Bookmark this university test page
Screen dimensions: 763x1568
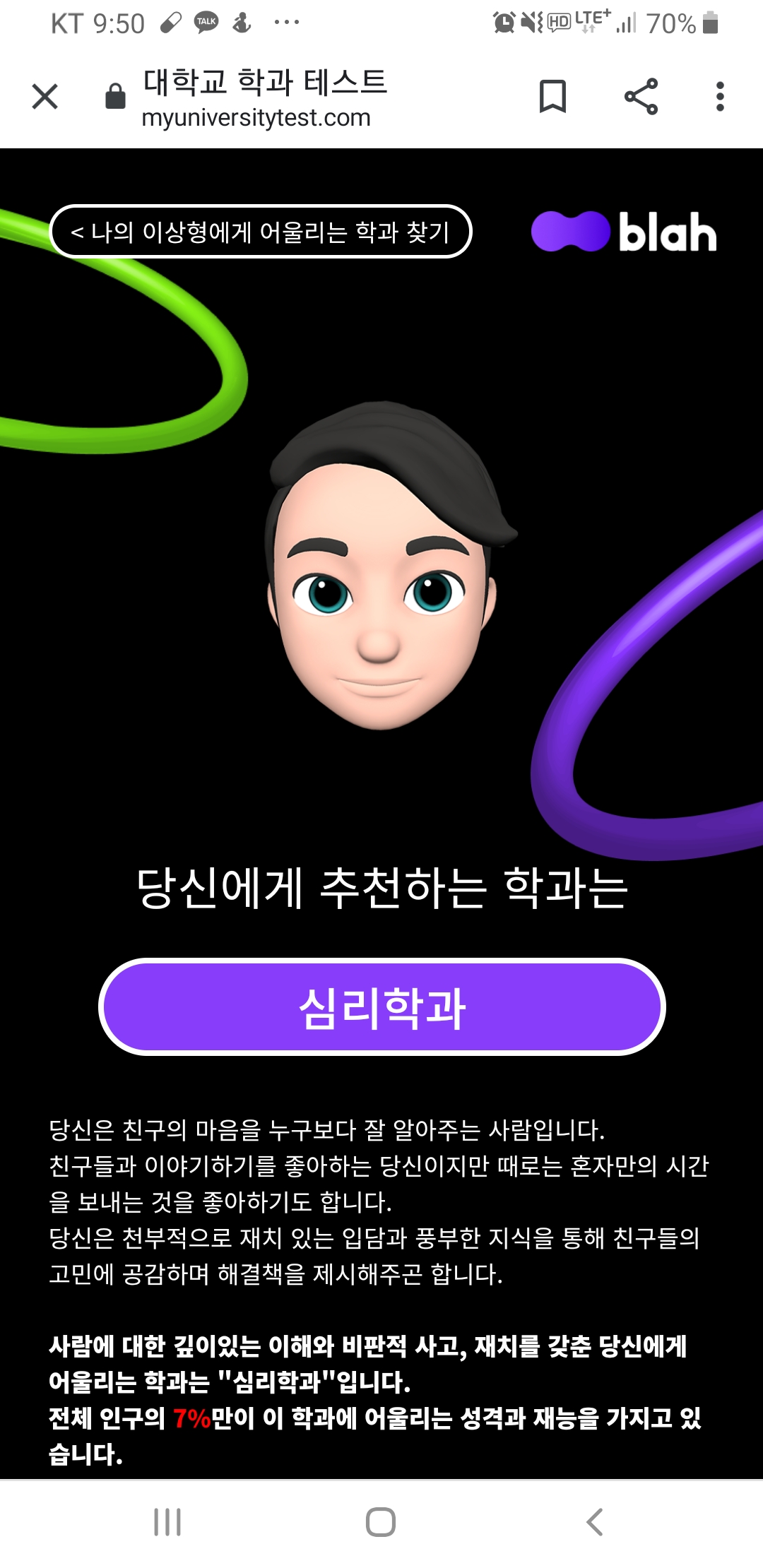click(x=552, y=97)
